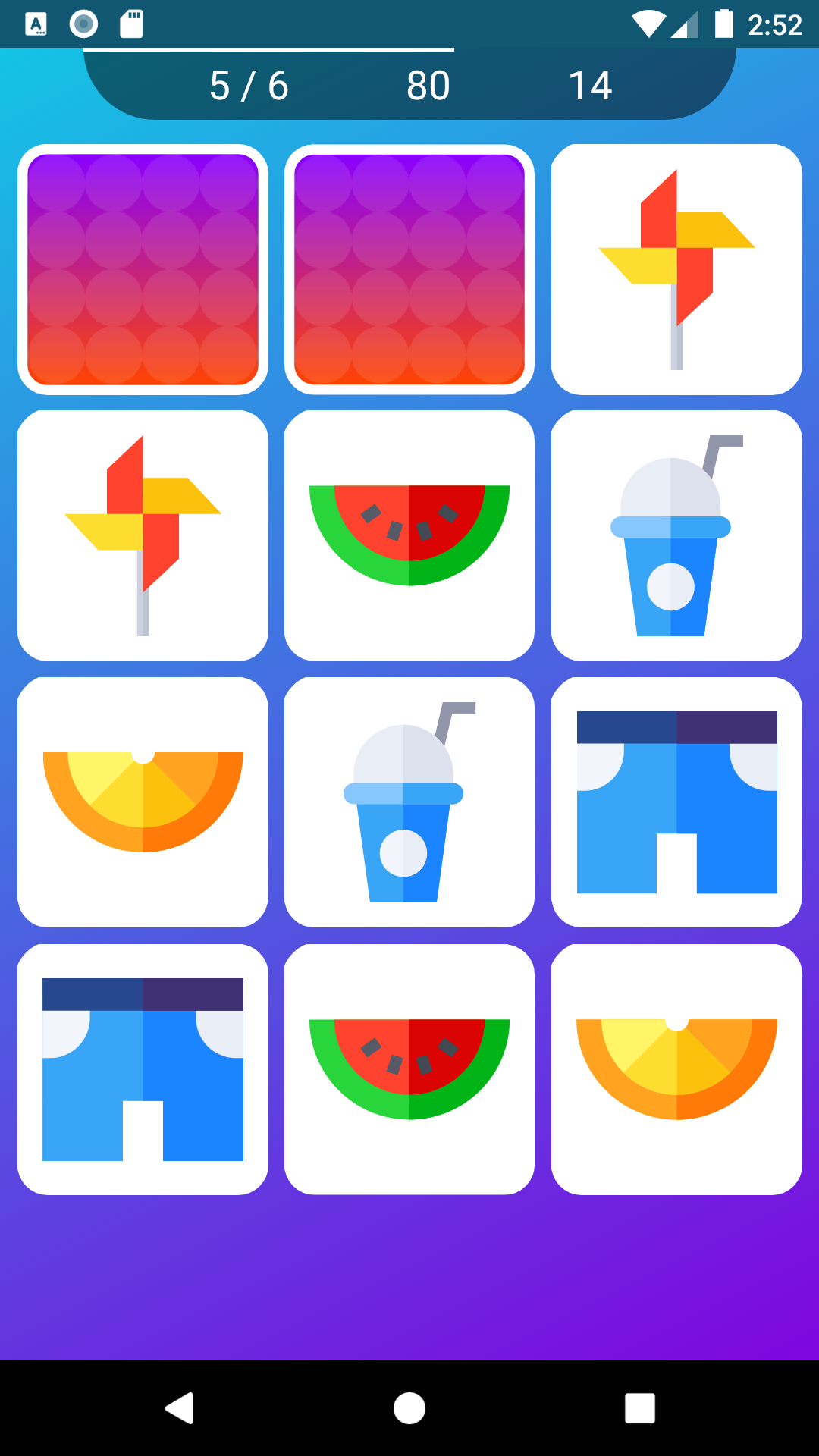819x1456 pixels.
Task: Go back with the system back button
Action: coord(180,1408)
